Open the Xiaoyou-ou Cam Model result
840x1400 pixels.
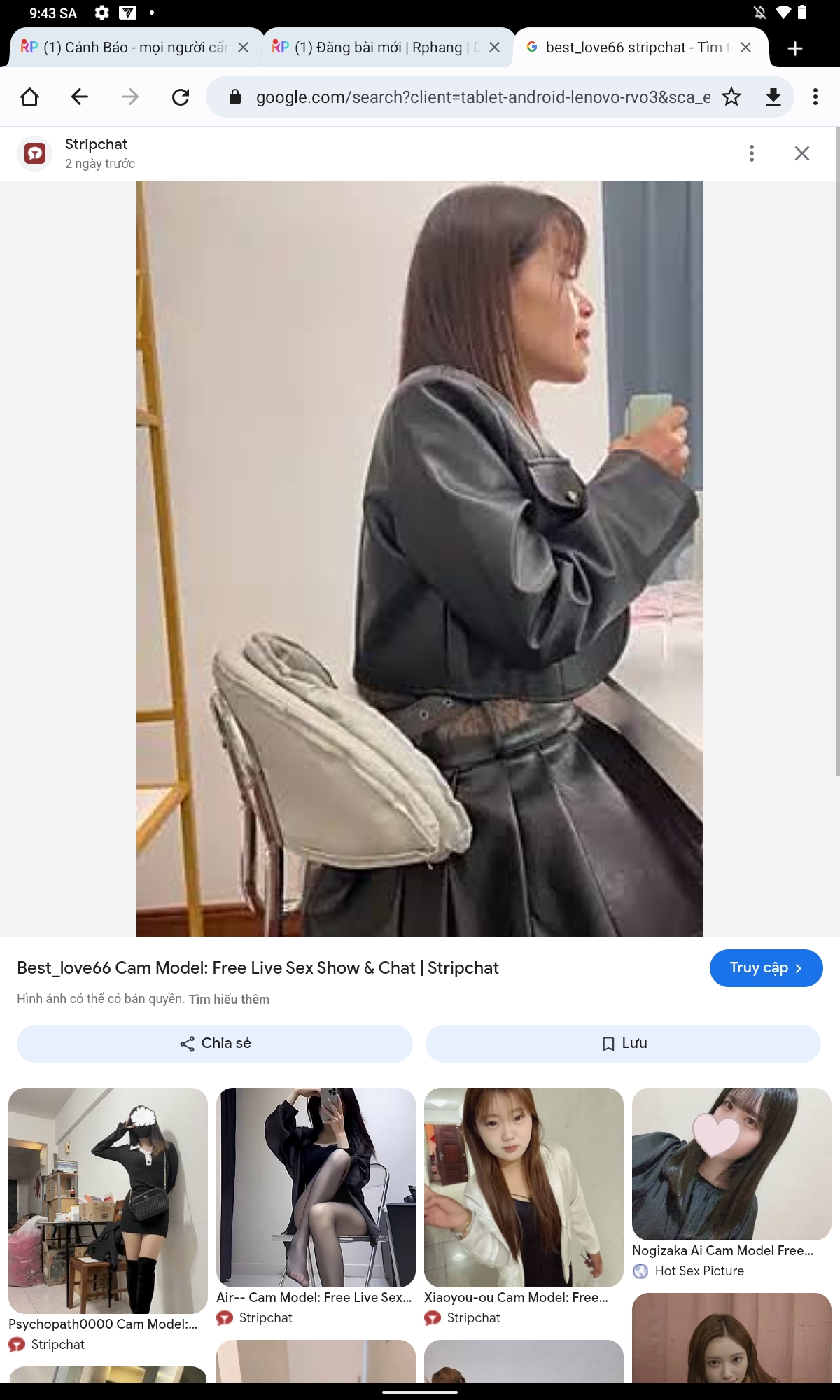(x=524, y=1187)
